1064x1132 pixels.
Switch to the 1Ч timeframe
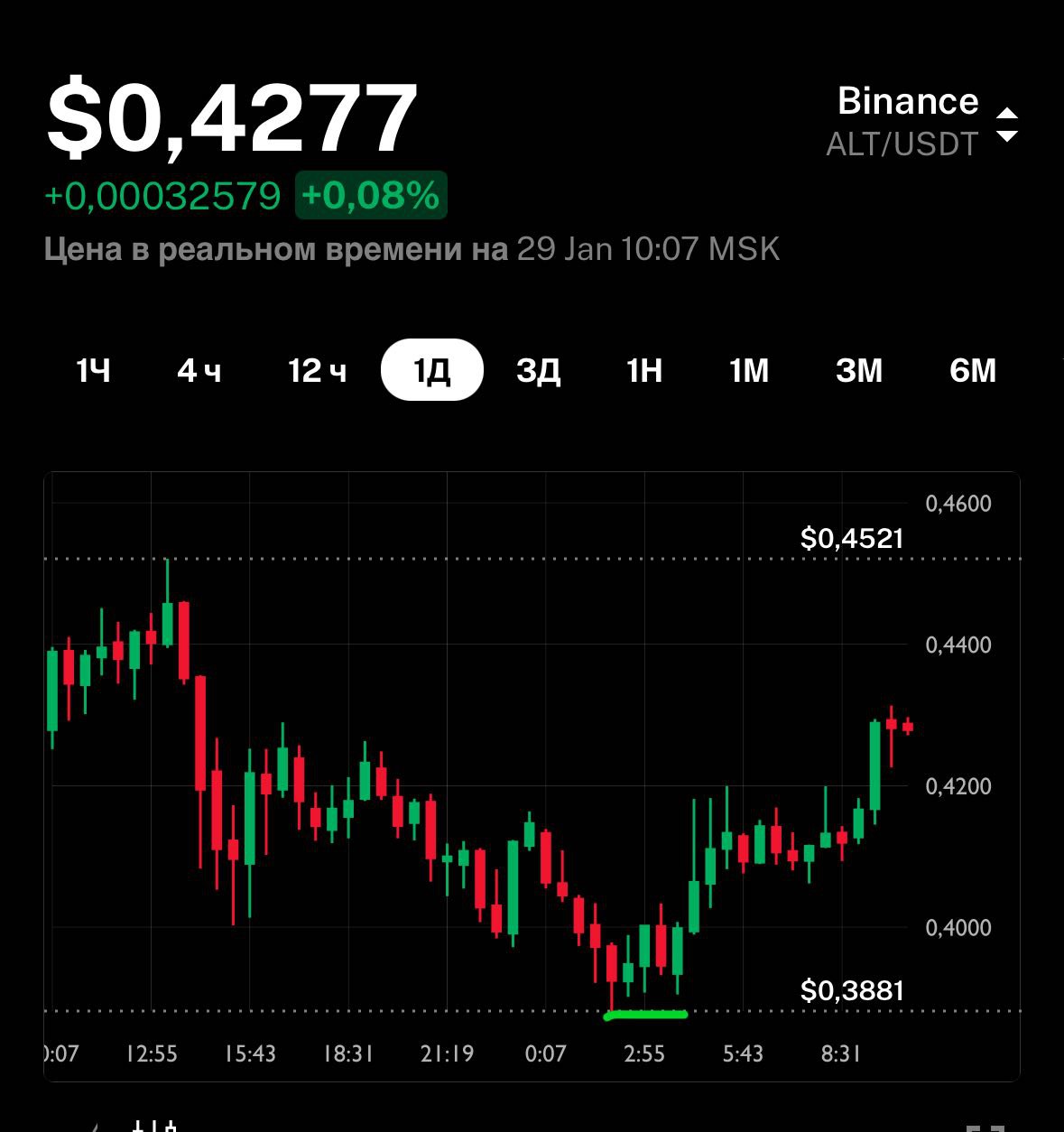[94, 370]
